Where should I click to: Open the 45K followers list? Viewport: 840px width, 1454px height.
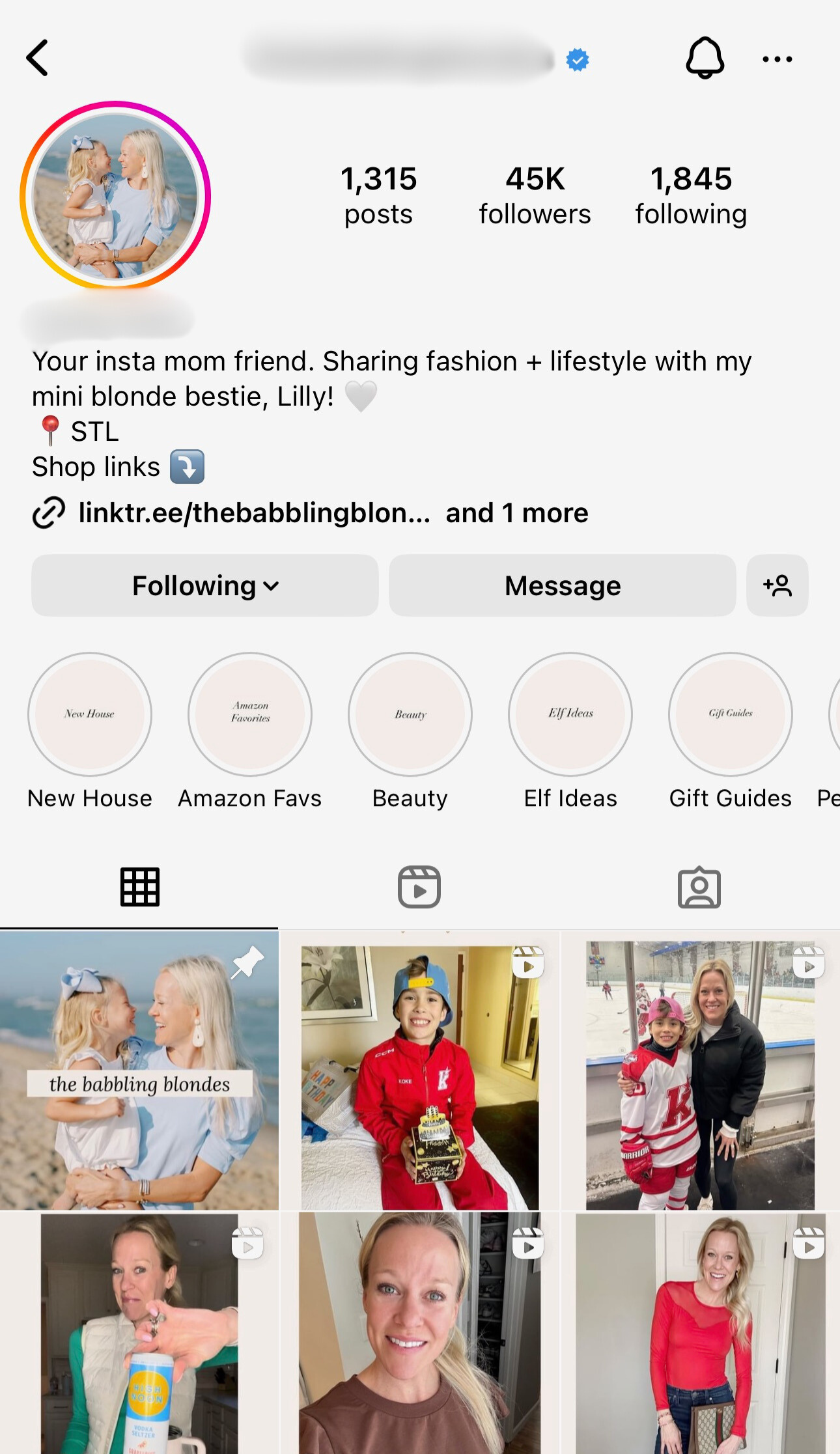pos(535,195)
